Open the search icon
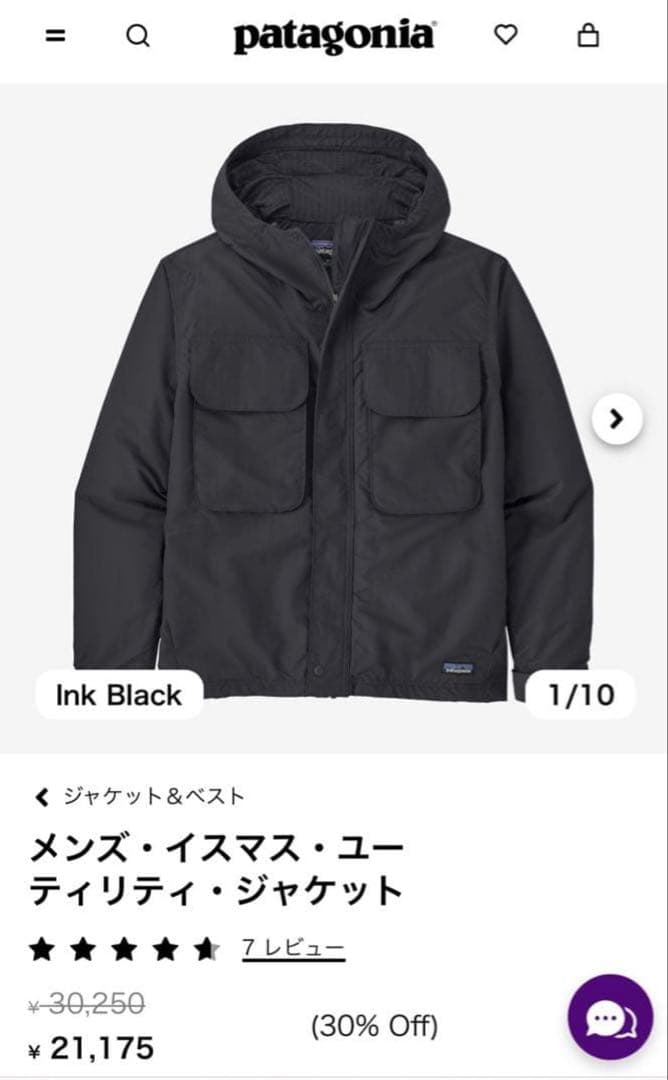668x1080 pixels. [137, 36]
